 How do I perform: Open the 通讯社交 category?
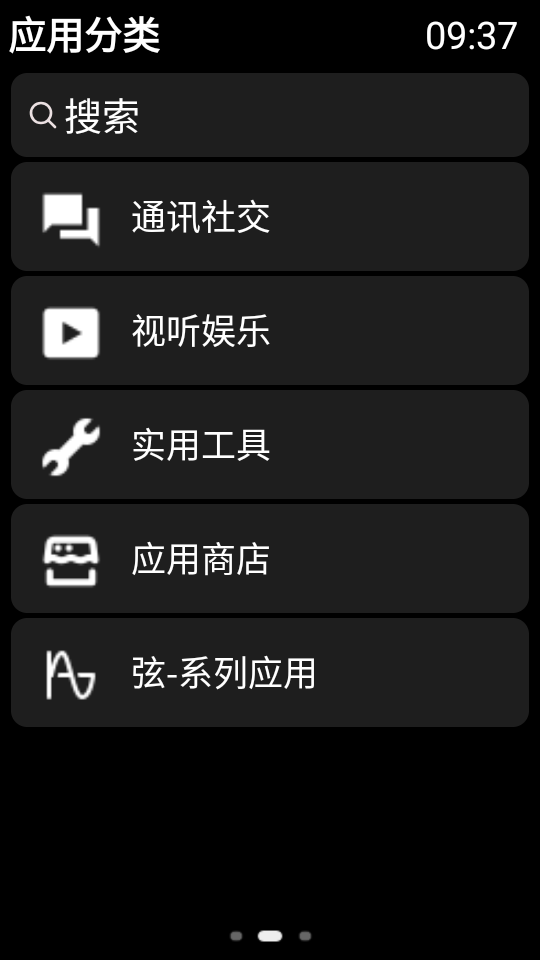(x=270, y=217)
